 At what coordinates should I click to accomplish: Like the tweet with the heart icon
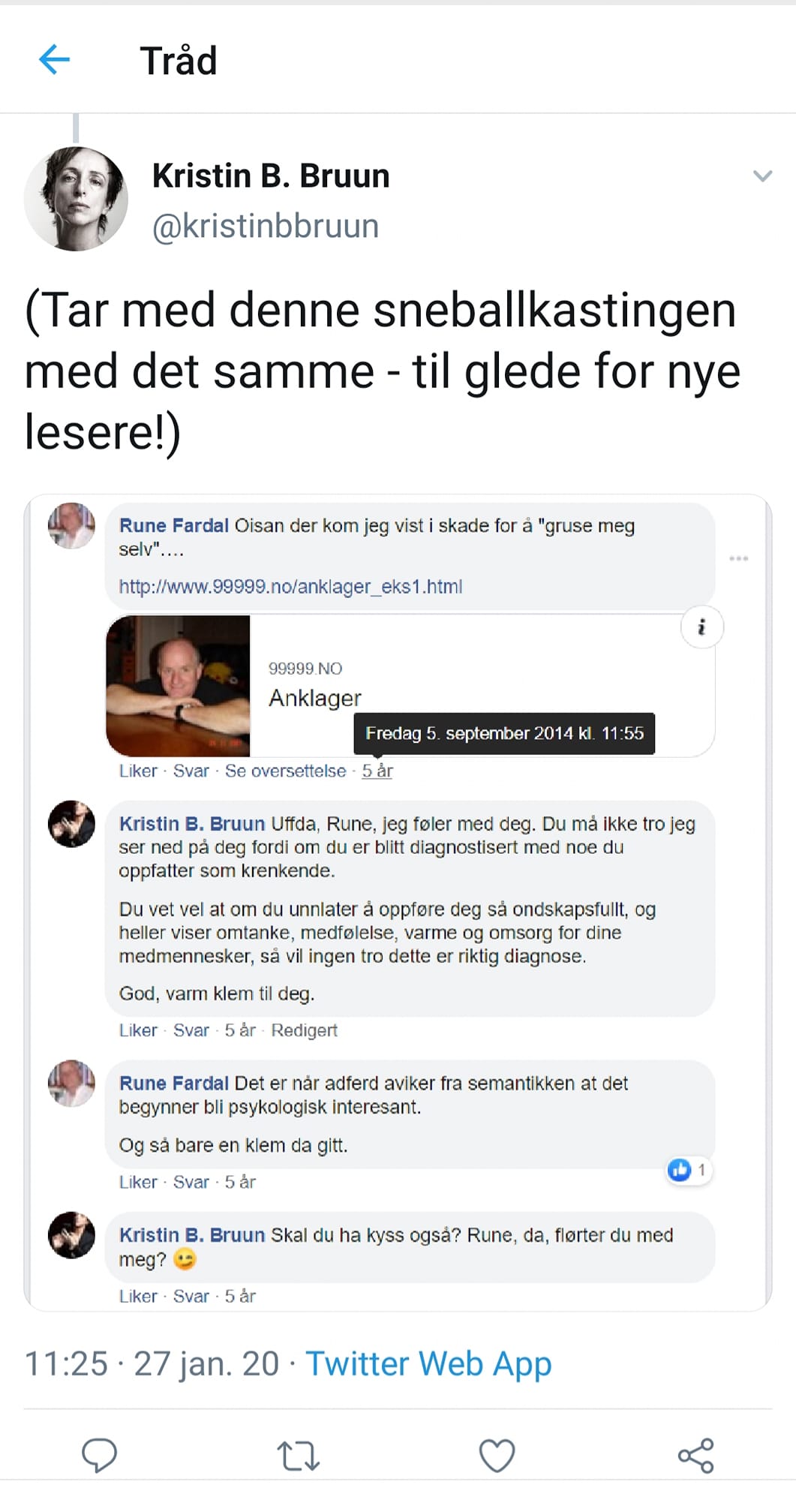coord(497,1456)
